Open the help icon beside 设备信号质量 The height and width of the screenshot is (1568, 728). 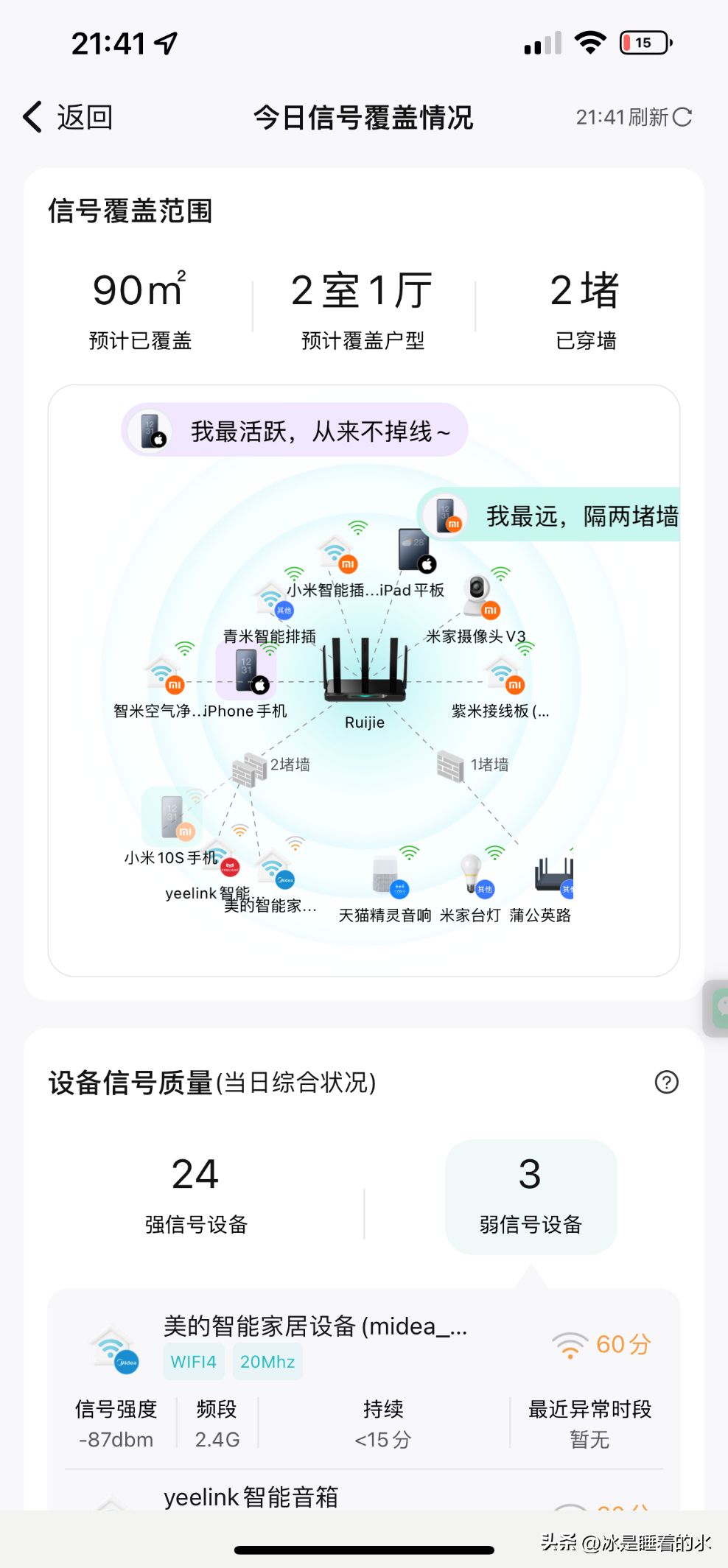[666, 1082]
